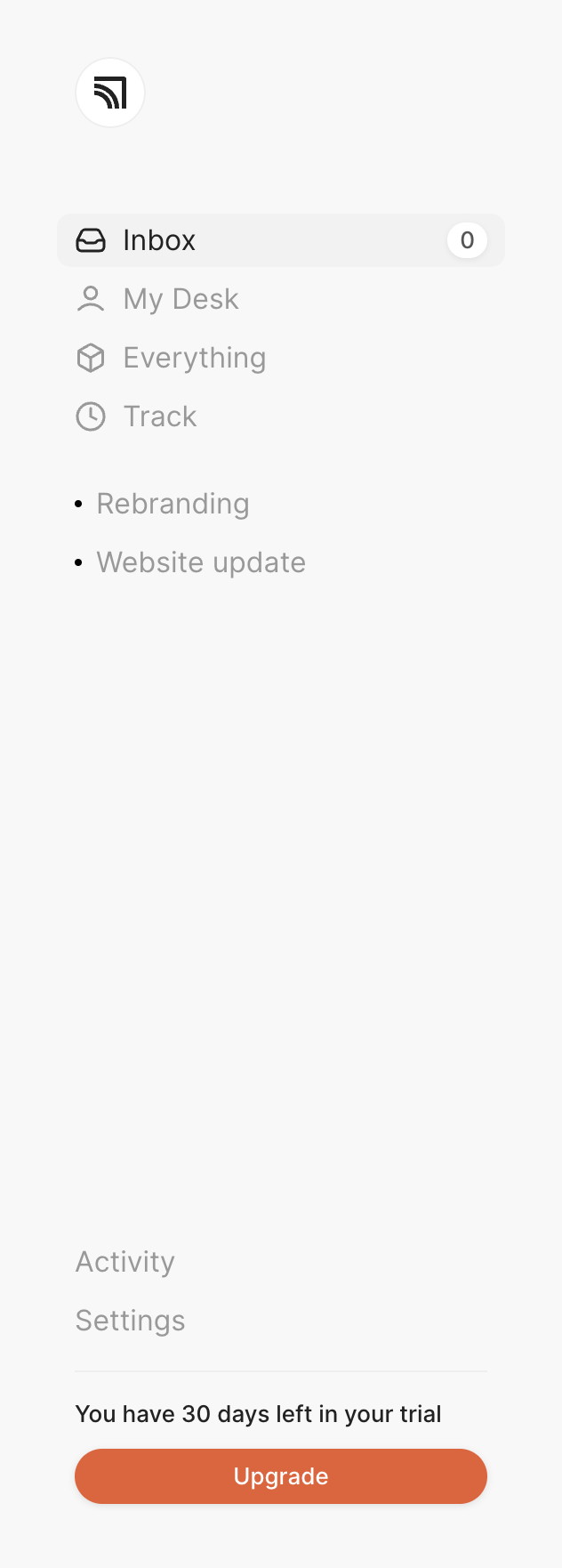Open Settings
The image size is (562, 1568).
pos(131,1321)
